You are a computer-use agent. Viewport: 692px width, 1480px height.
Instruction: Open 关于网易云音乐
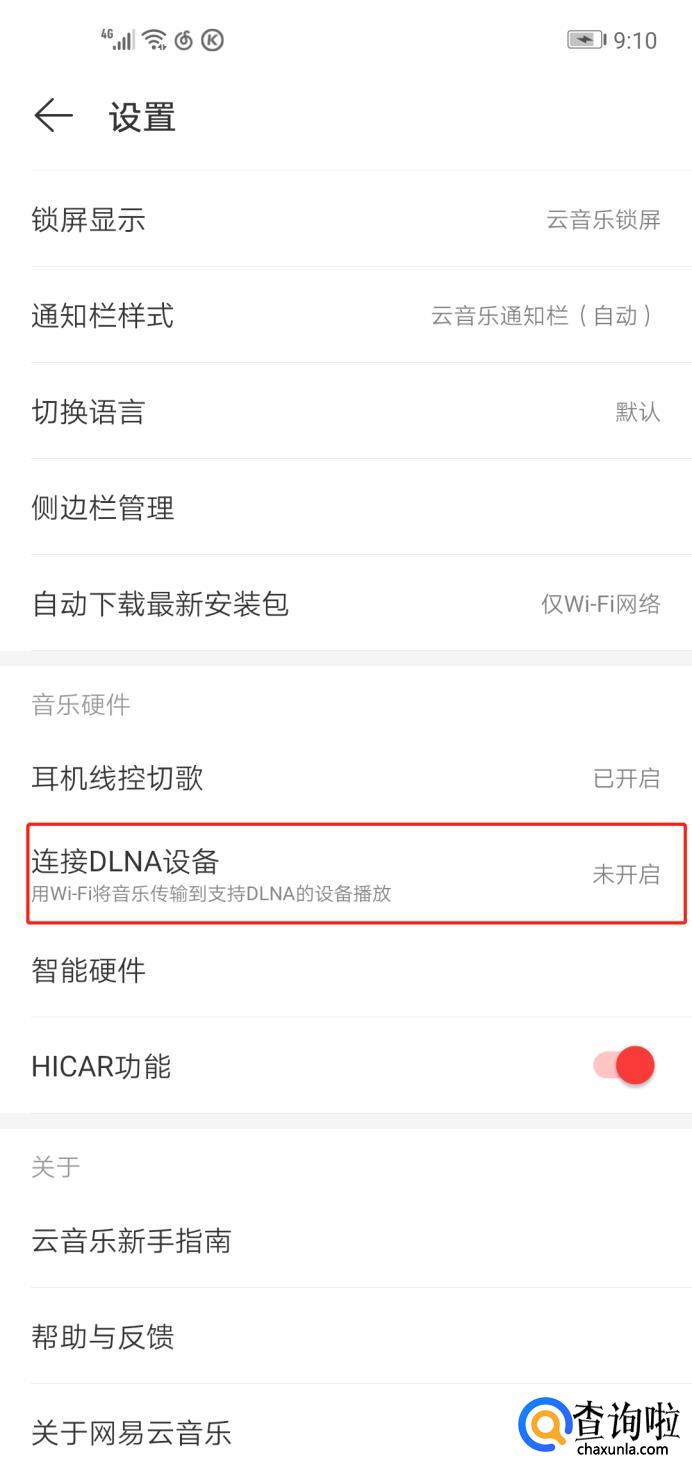[x=260, y=1433]
